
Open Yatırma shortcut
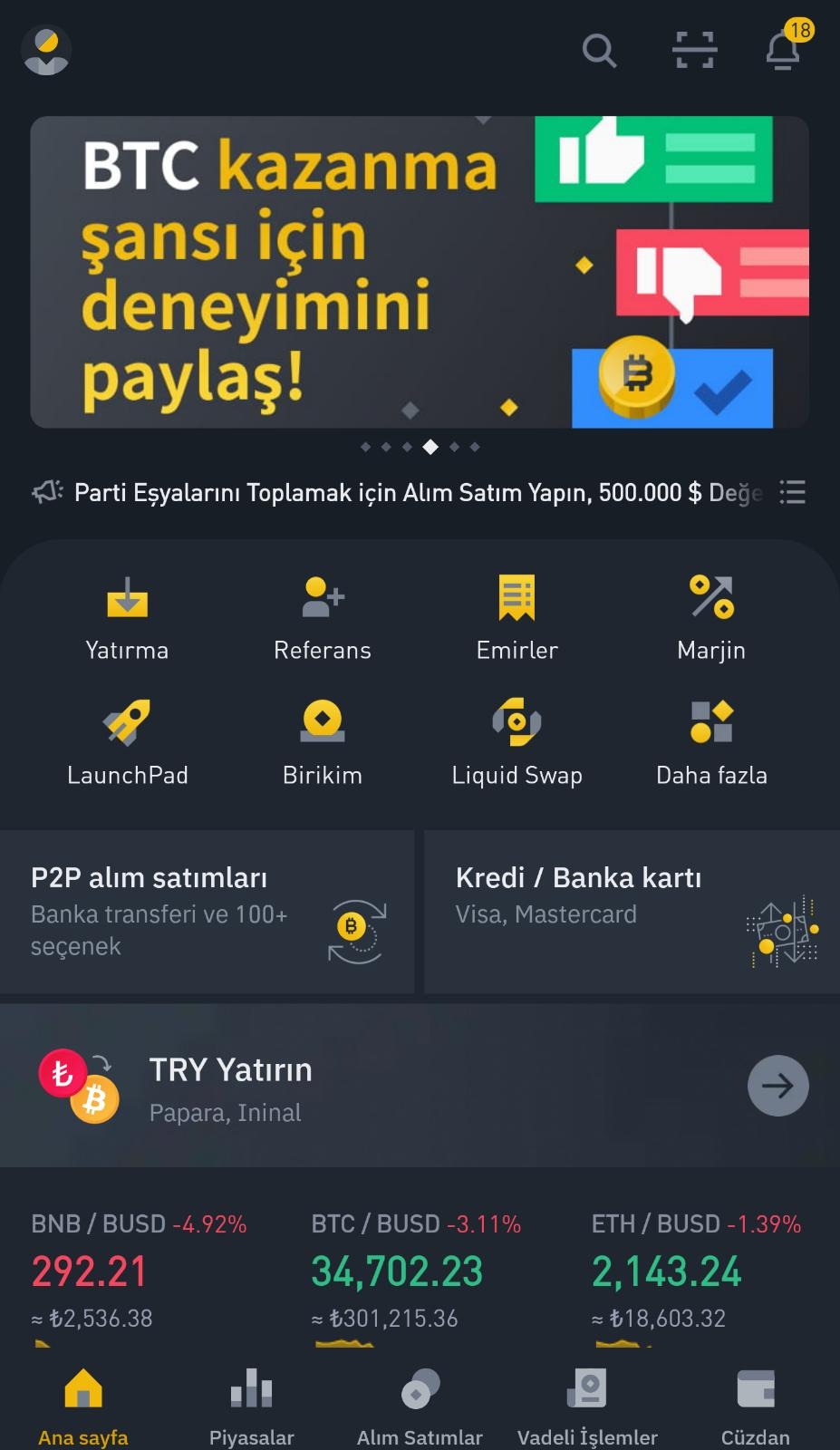[127, 618]
